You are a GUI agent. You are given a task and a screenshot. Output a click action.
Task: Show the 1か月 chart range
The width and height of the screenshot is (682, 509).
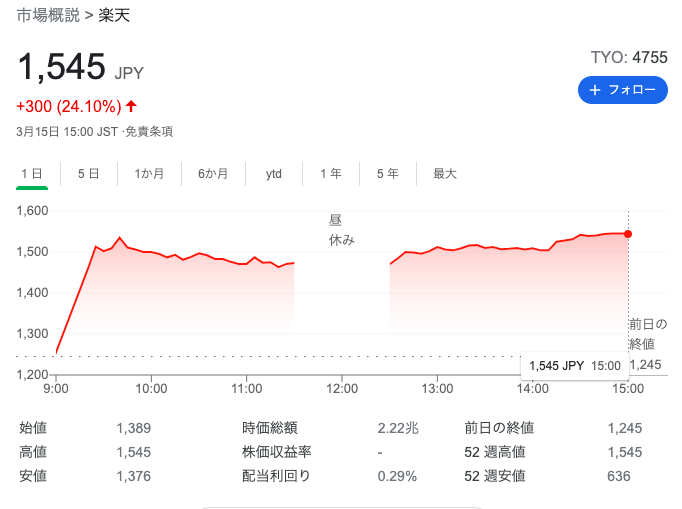[x=149, y=174]
